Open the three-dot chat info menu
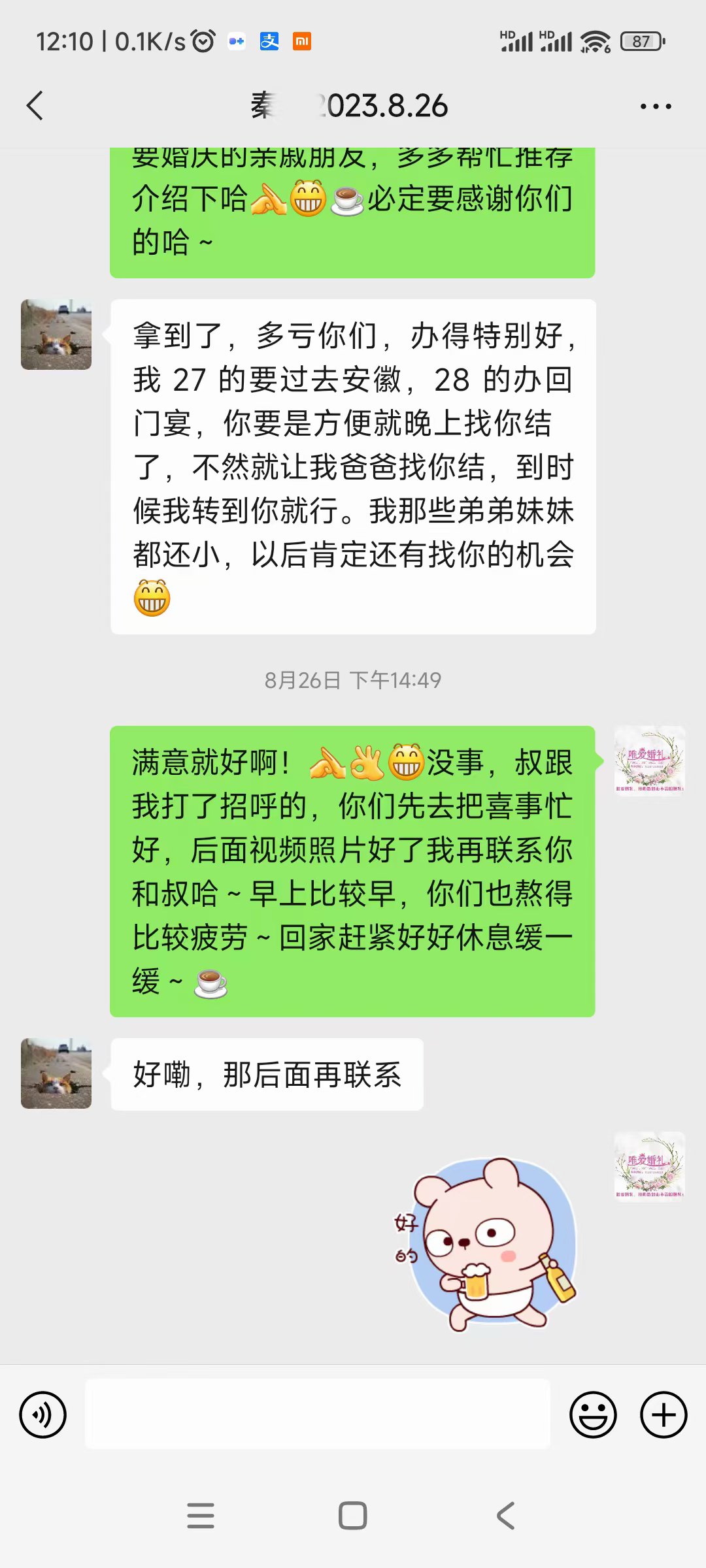The width and height of the screenshot is (706, 1568). [x=656, y=106]
